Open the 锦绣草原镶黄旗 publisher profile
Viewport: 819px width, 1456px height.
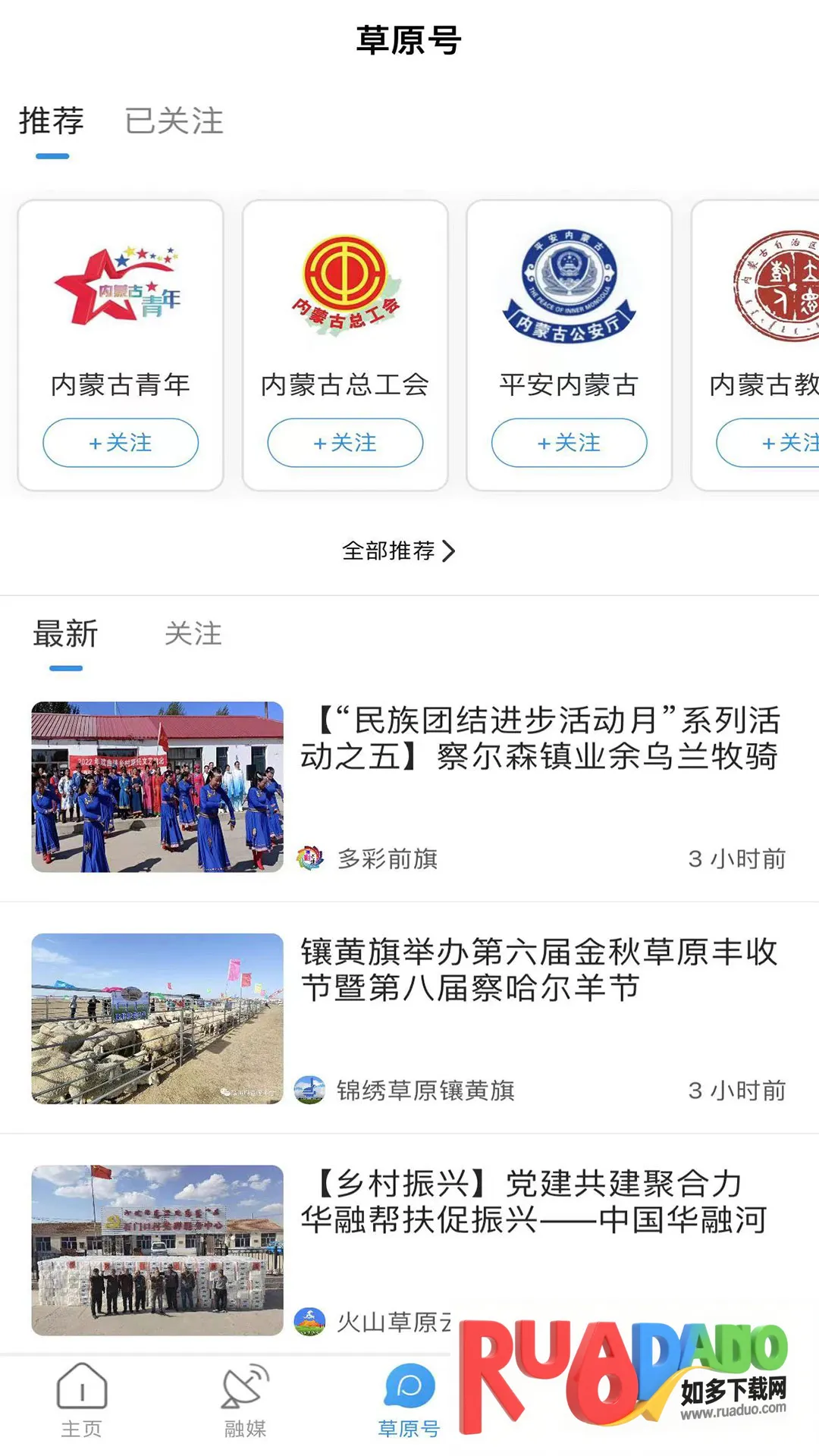tap(425, 1090)
